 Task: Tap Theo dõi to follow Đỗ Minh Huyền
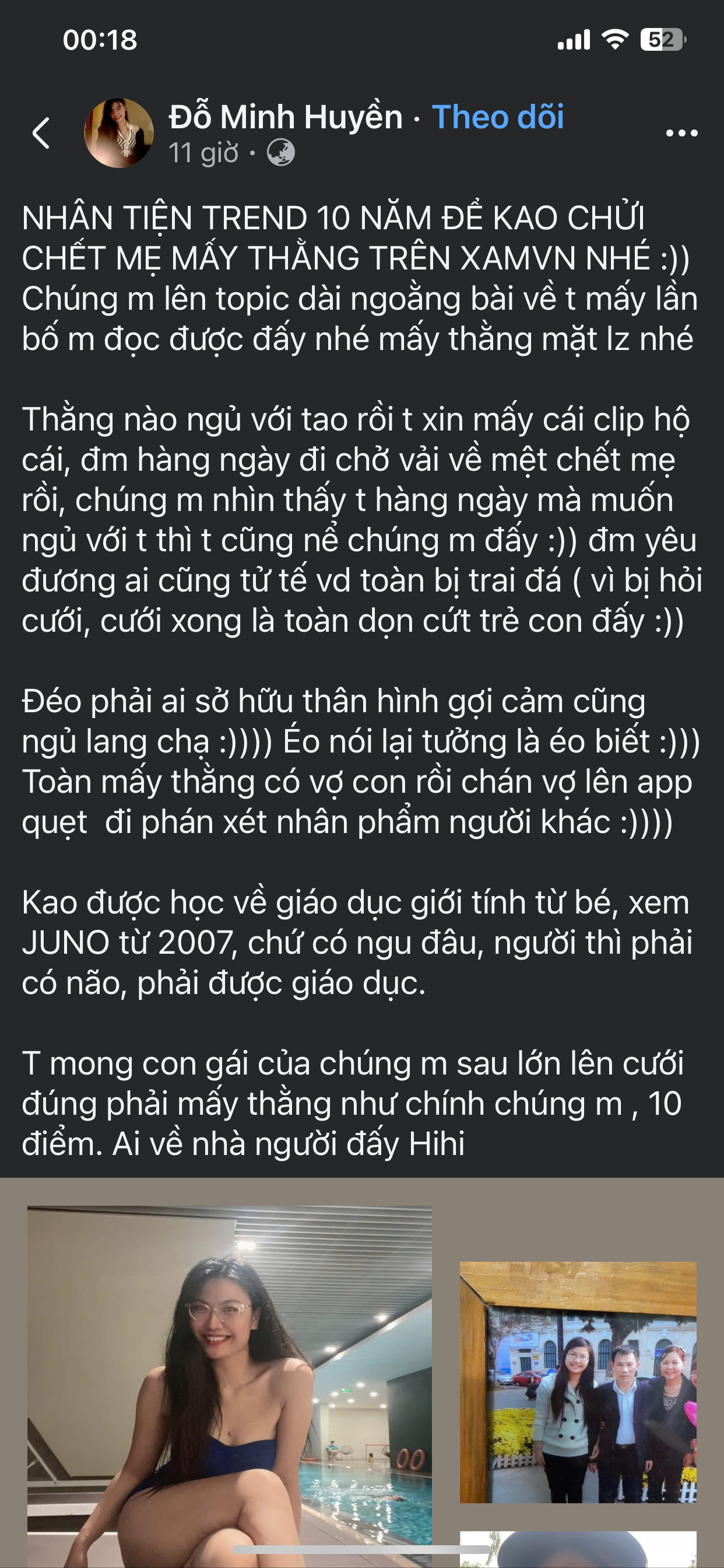497,117
